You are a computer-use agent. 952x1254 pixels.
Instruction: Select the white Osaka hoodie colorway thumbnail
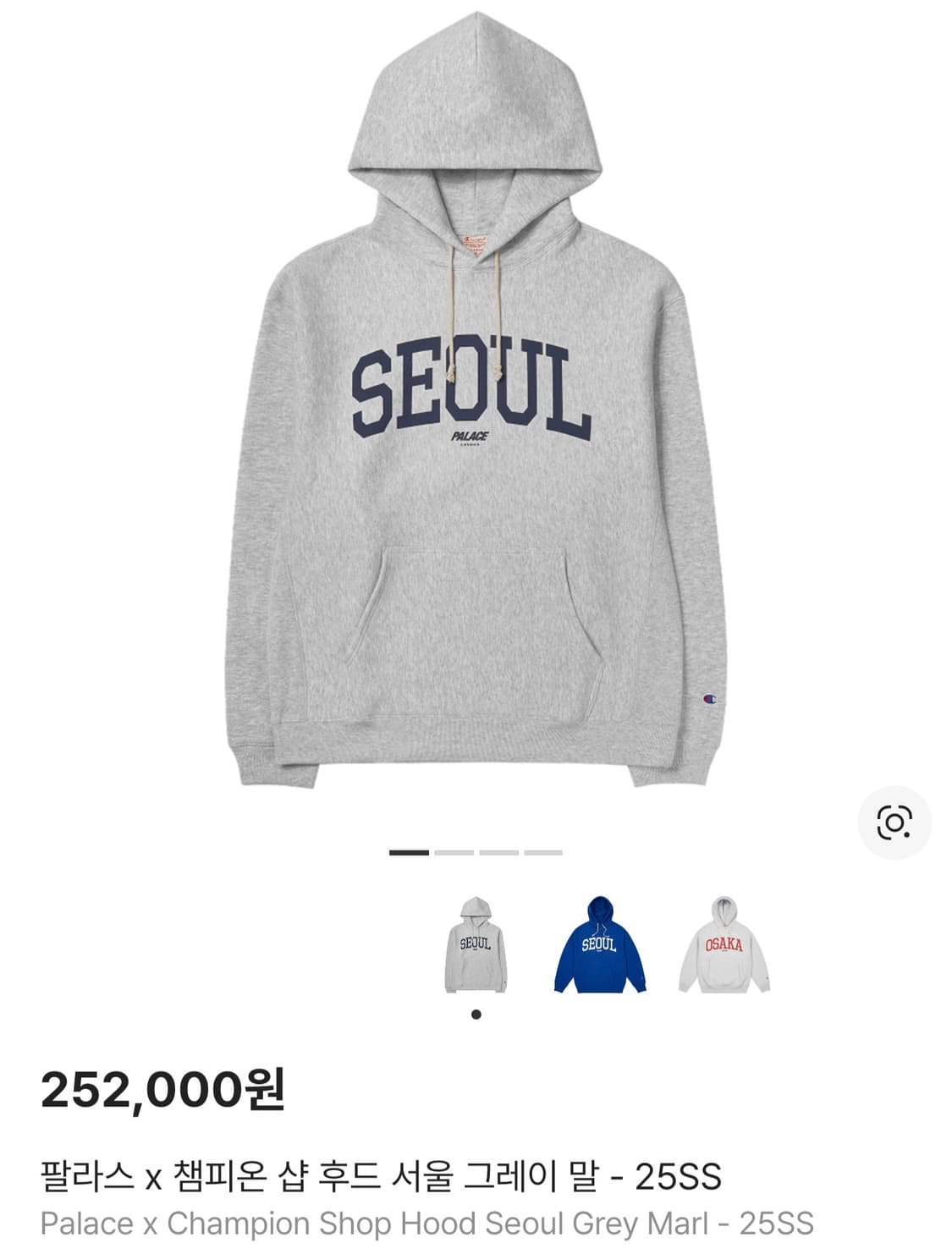(728, 945)
